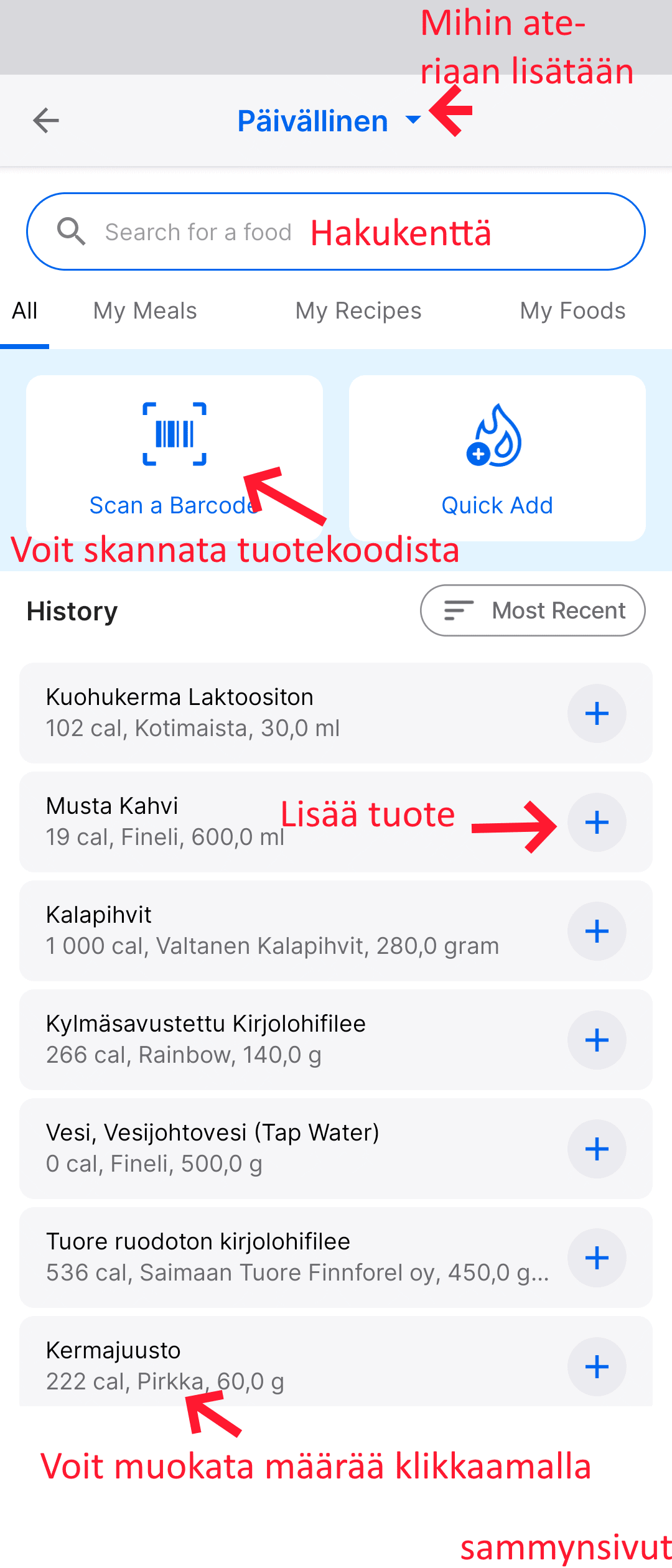Switch to the My Meals tab

[x=145, y=310]
